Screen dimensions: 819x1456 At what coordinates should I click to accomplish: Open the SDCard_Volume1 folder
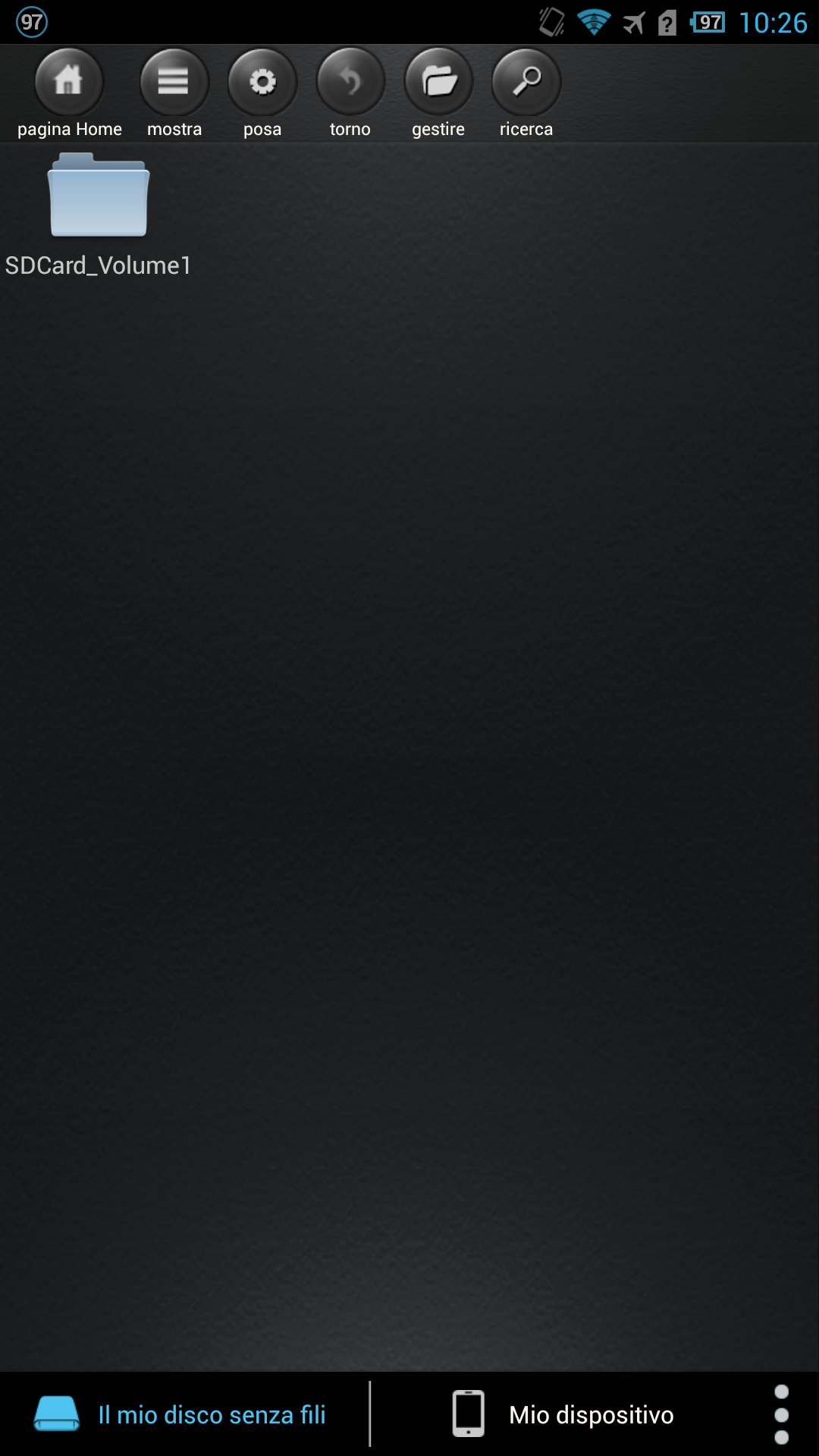point(99,215)
